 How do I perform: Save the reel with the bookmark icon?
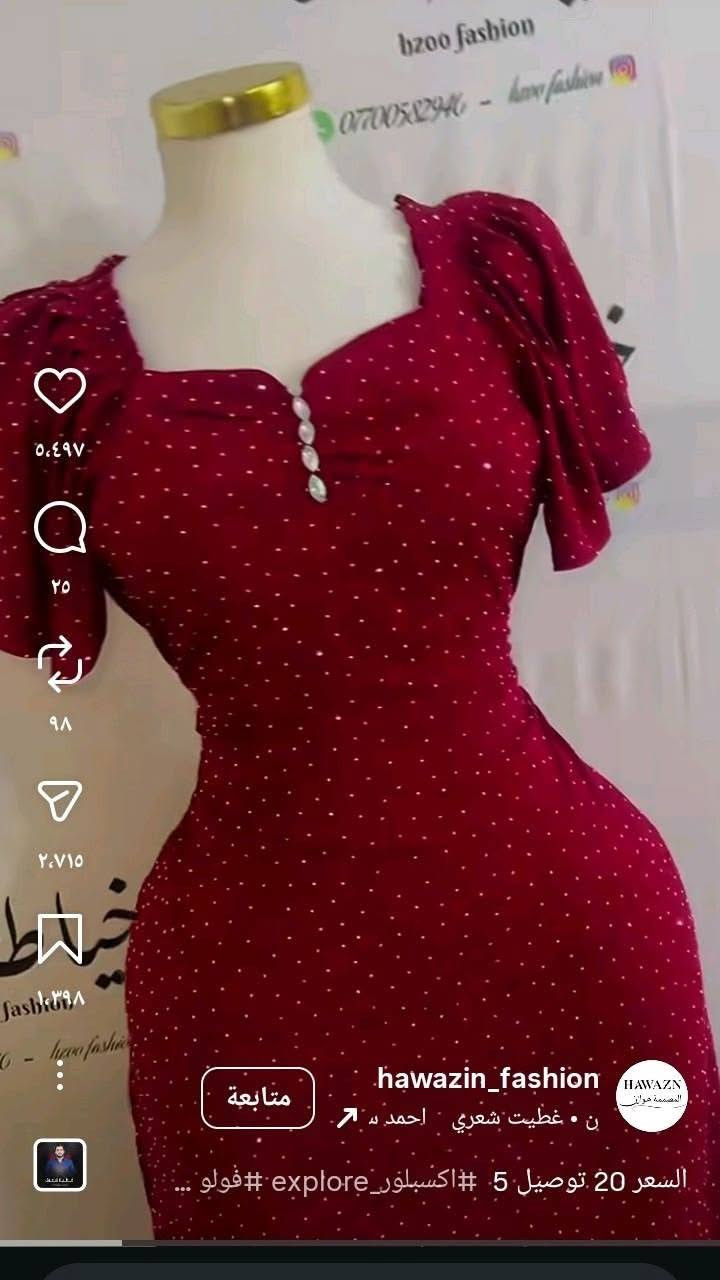point(60,939)
